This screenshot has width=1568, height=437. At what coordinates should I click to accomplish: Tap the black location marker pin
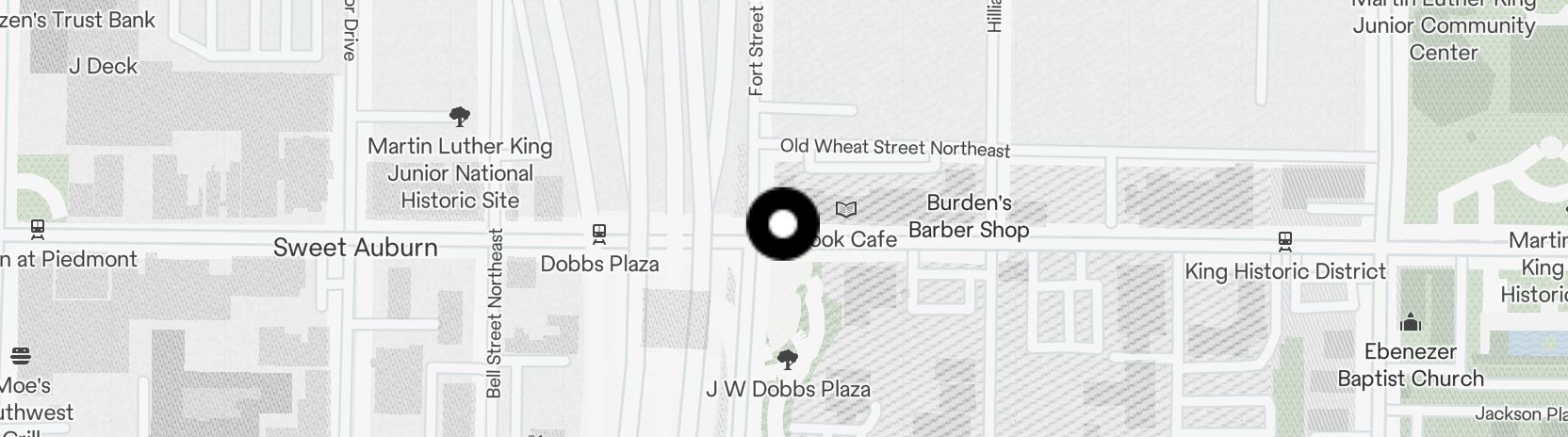783,224
